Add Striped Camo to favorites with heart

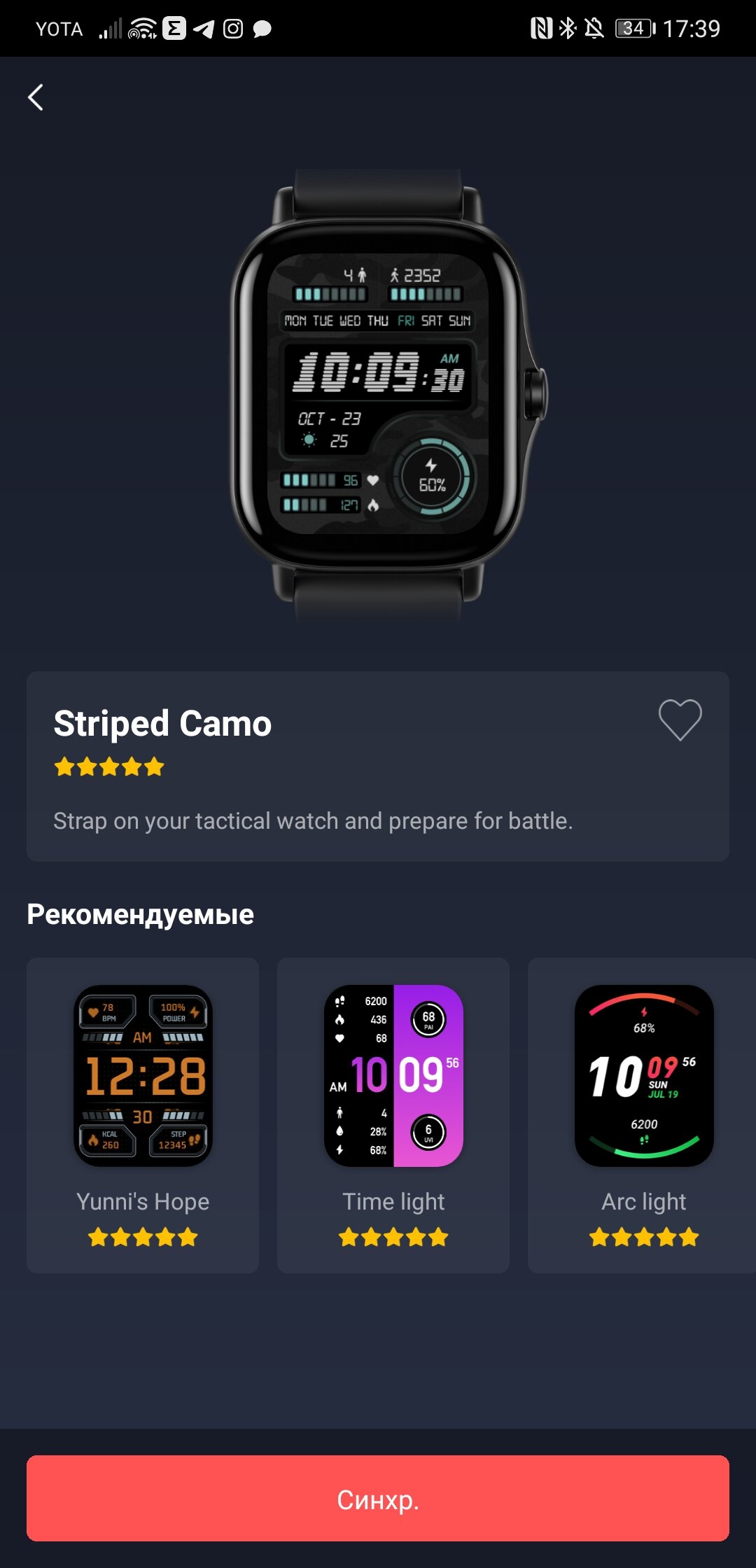[680, 720]
